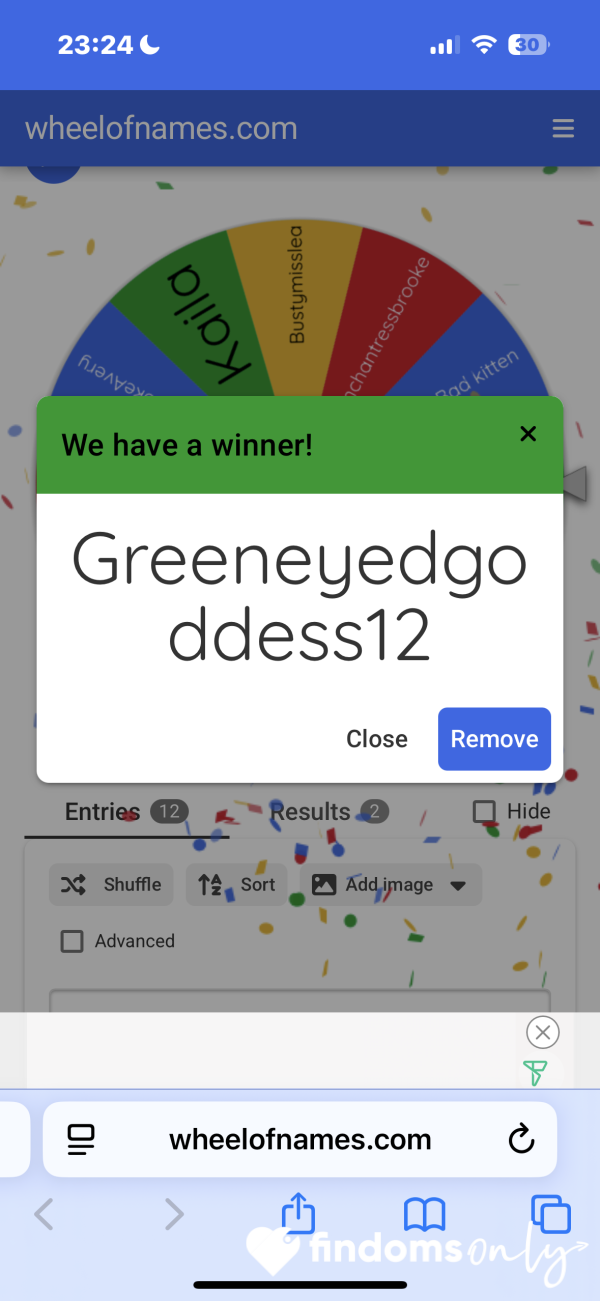Screen dimensions: 600x1301
Task: Enable the Advanced checkbox
Action: 72,941
